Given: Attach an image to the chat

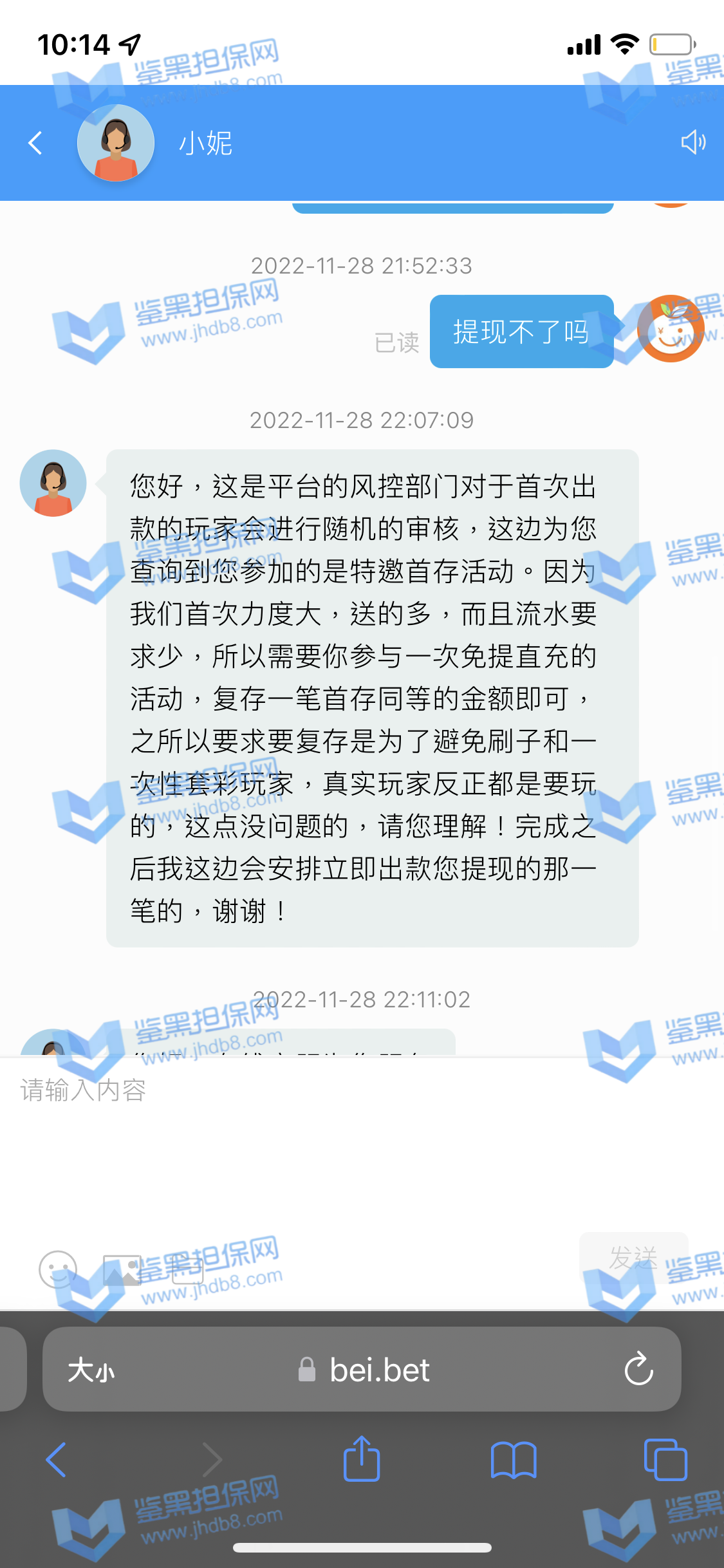Looking at the screenshot, I should [122, 1270].
